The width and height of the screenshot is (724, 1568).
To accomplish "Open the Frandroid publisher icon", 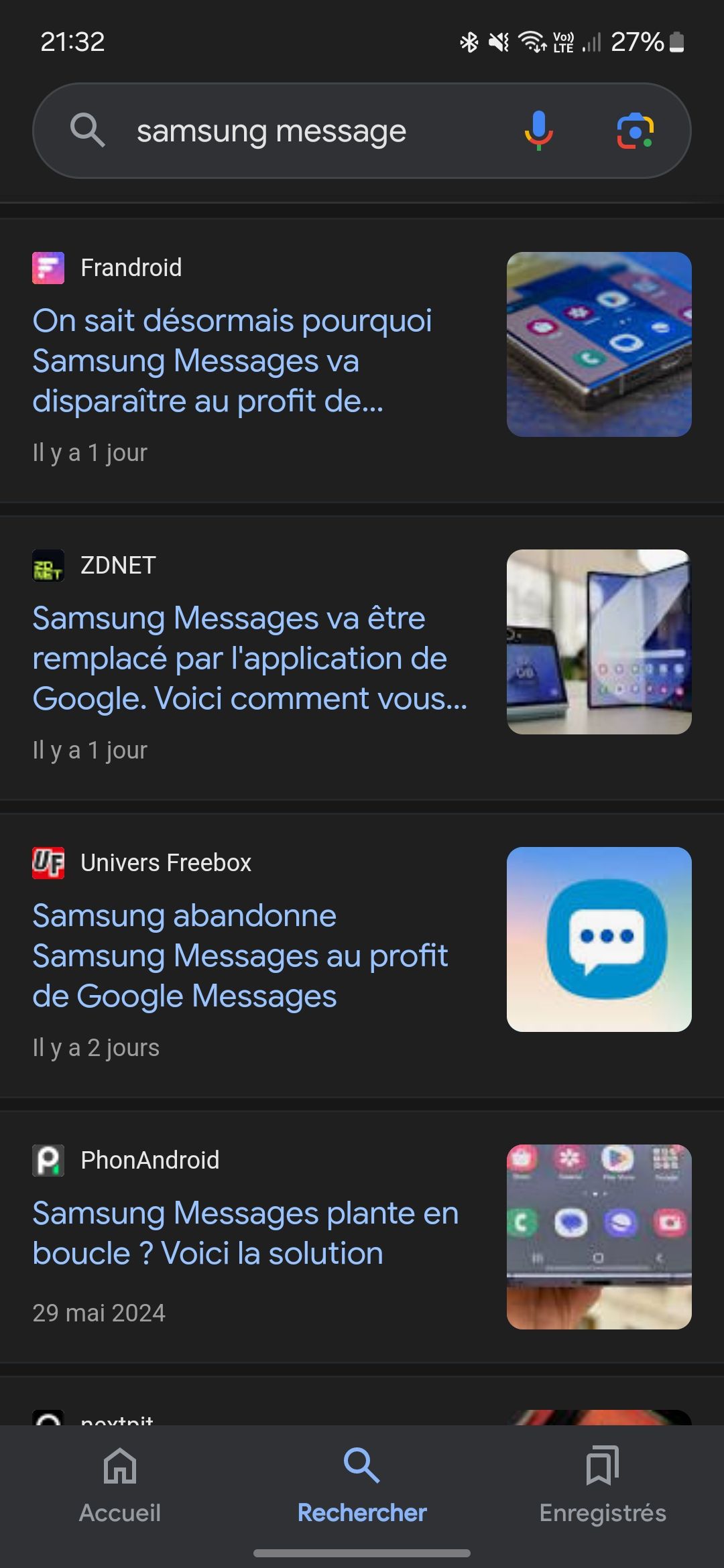I will [x=49, y=267].
